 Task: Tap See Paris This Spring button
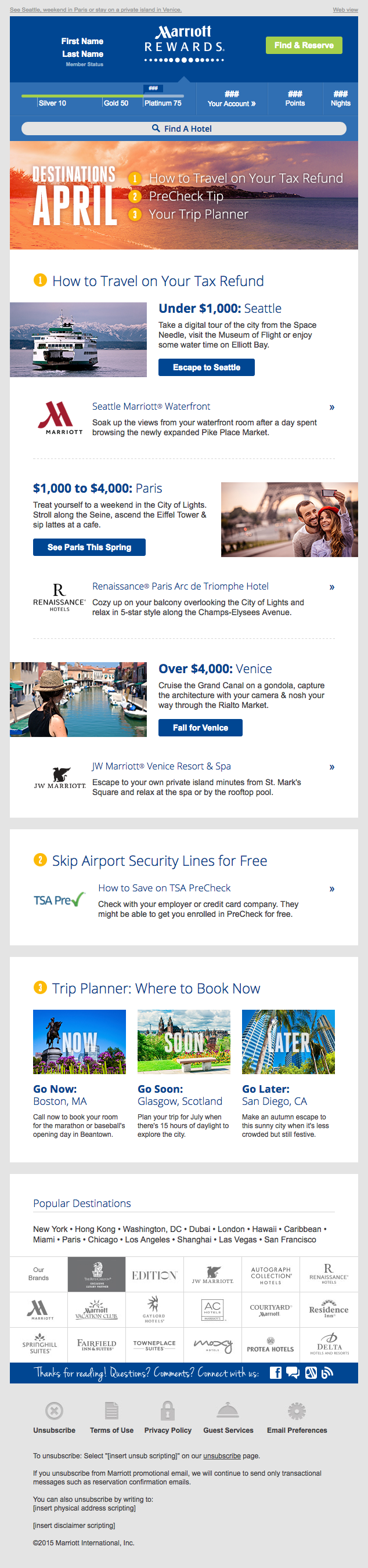(x=89, y=547)
